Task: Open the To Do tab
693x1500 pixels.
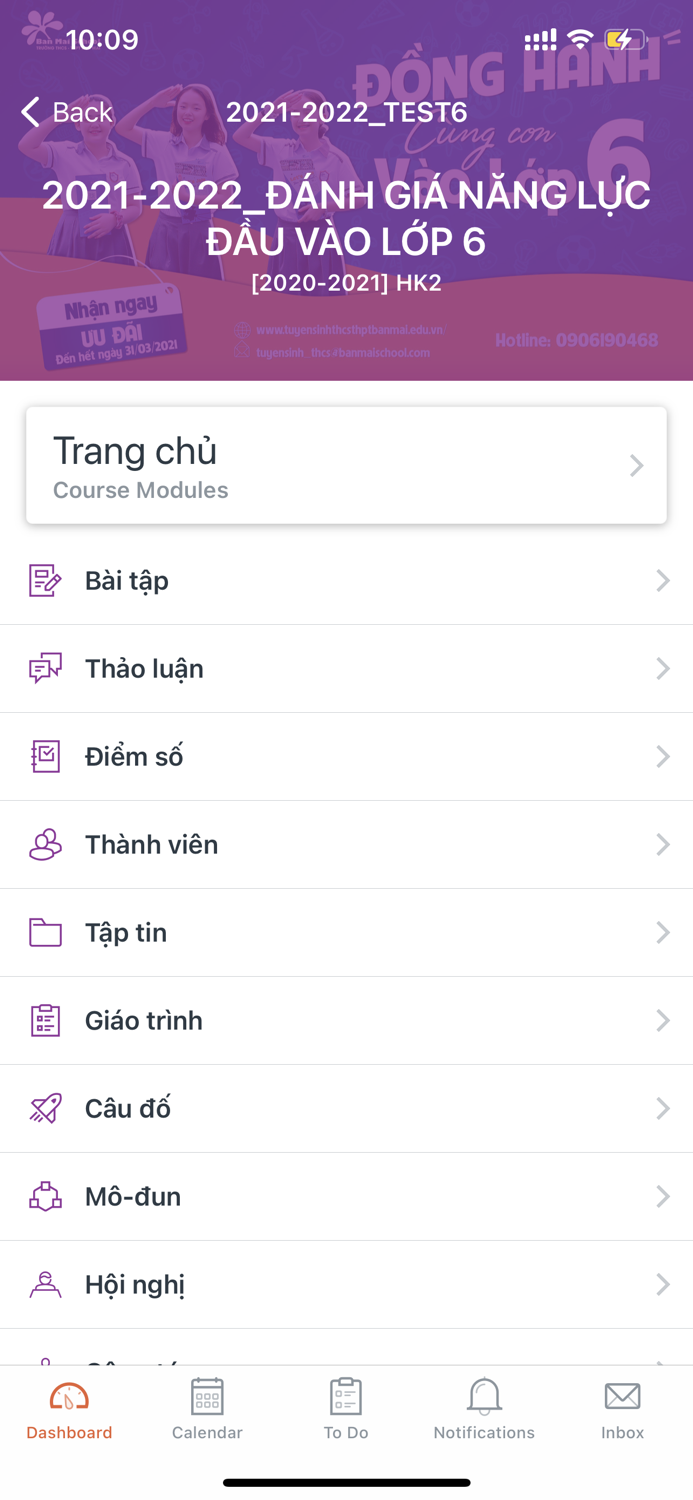Action: pyautogui.click(x=346, y=1410)
